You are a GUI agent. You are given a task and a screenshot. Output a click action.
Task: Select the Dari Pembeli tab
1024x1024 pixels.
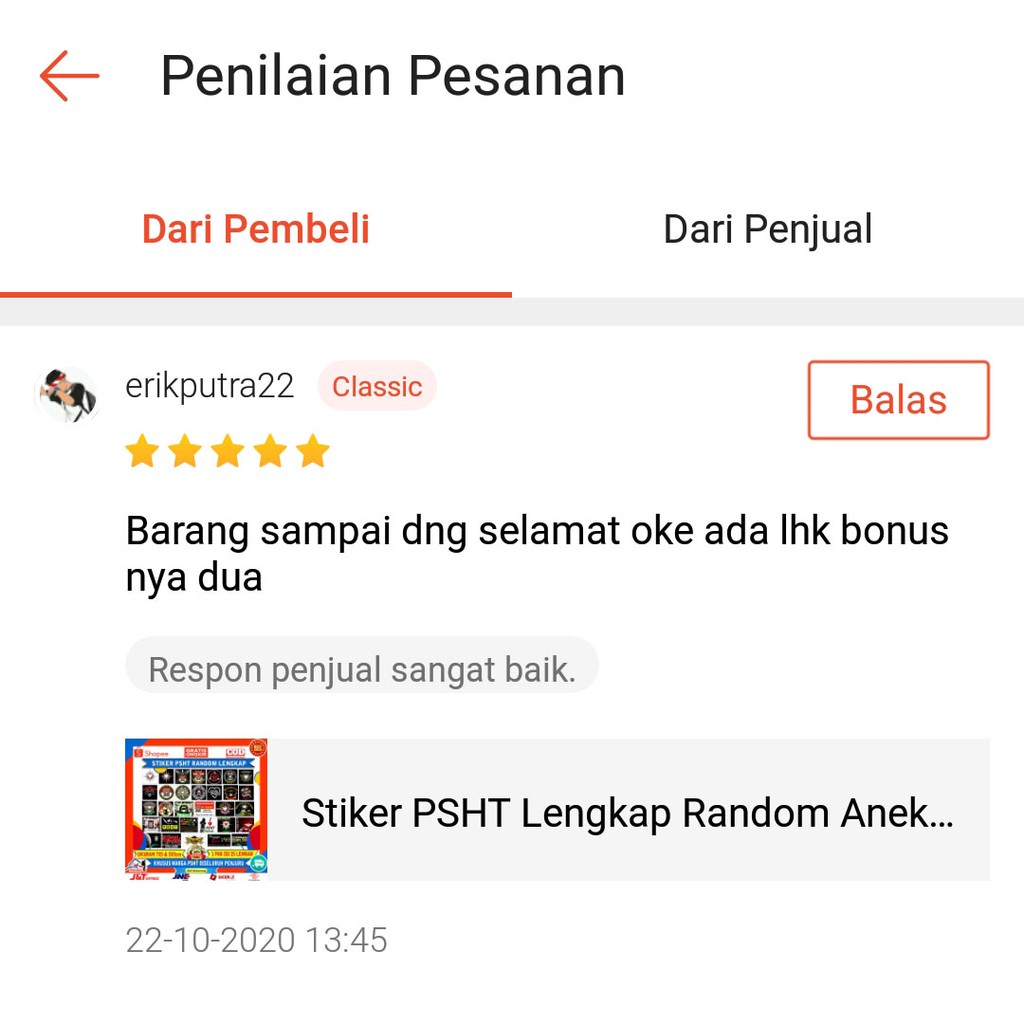click(x=256, y=229)
